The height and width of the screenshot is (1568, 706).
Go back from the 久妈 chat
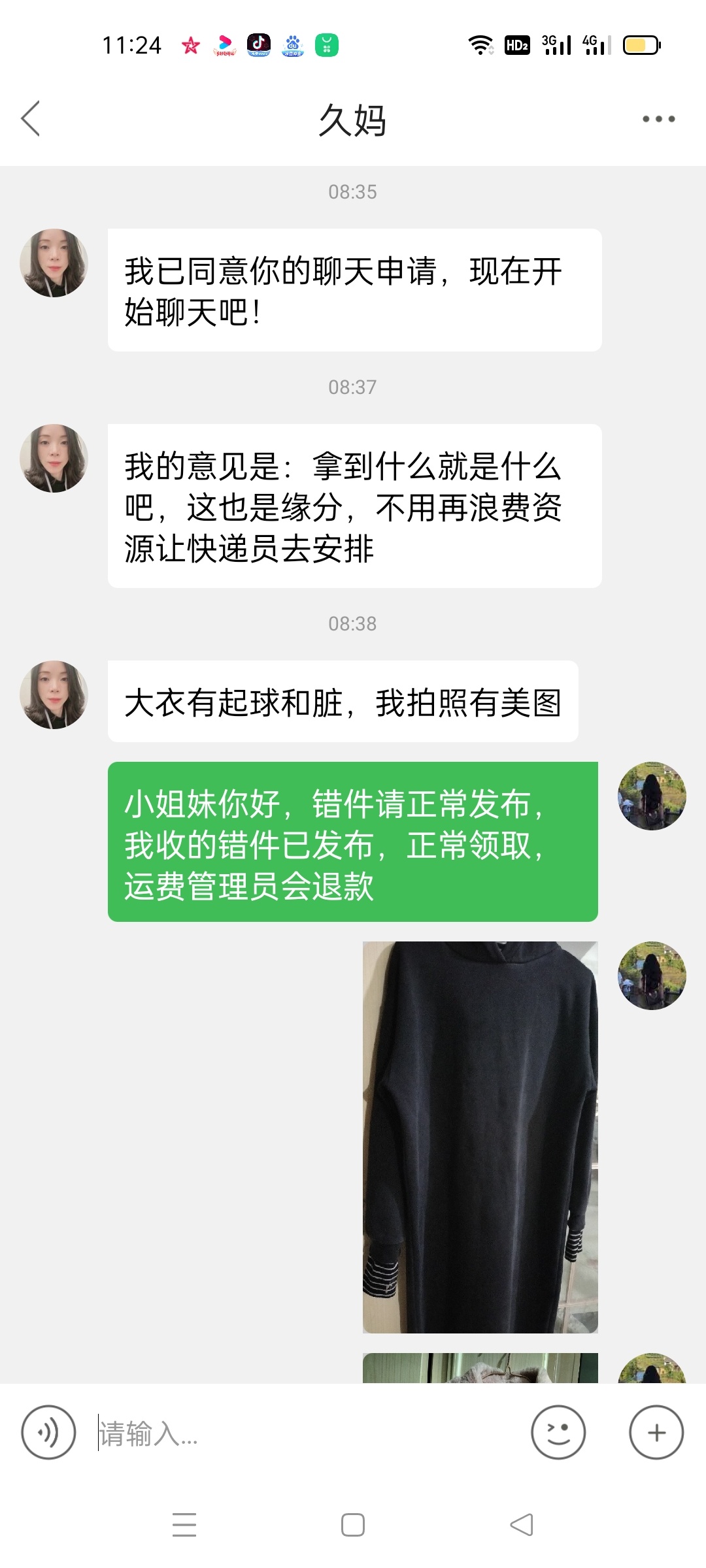point(31,118)
